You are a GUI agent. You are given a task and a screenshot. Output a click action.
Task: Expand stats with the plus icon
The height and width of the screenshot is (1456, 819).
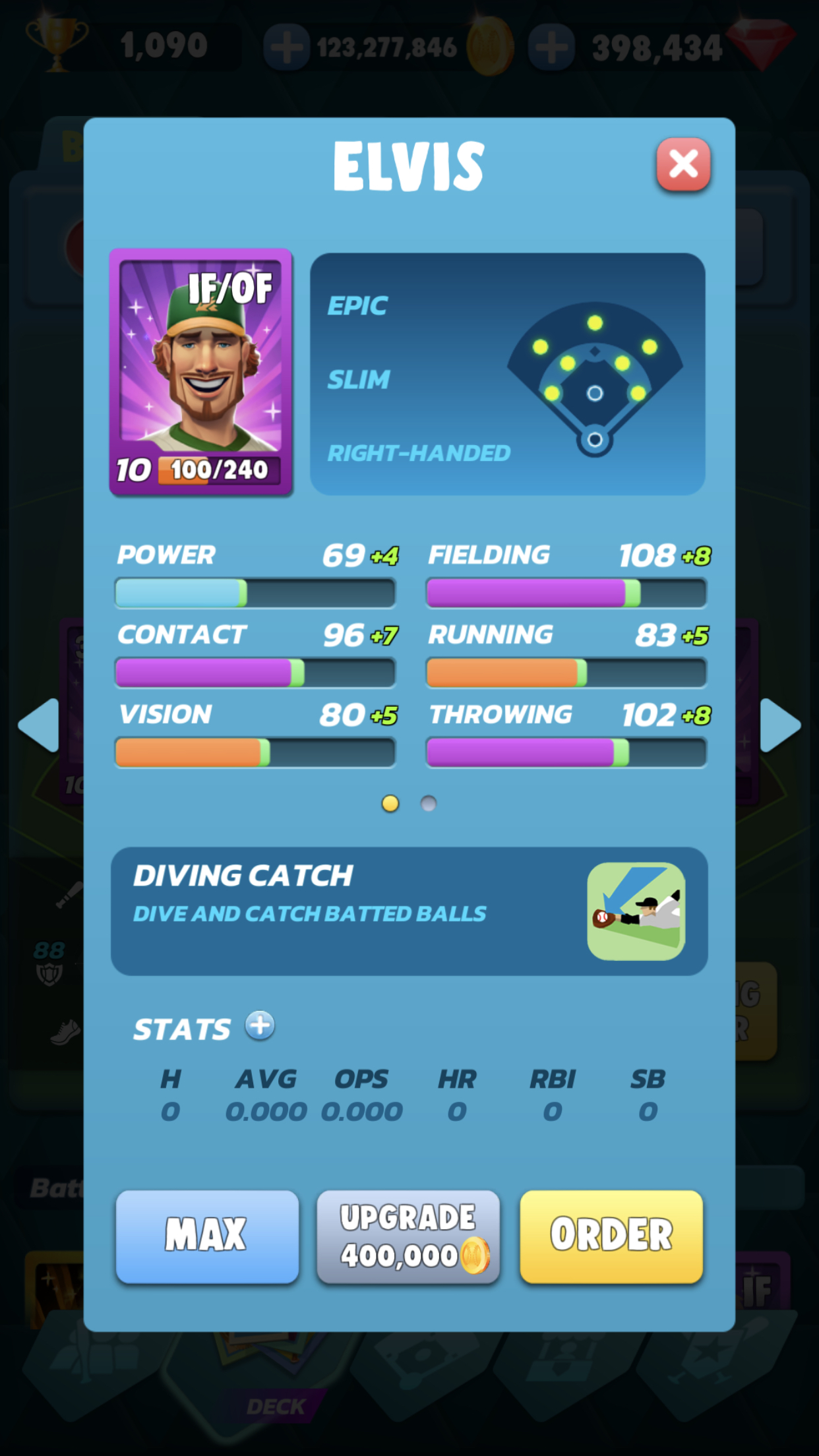[260, 1025]
